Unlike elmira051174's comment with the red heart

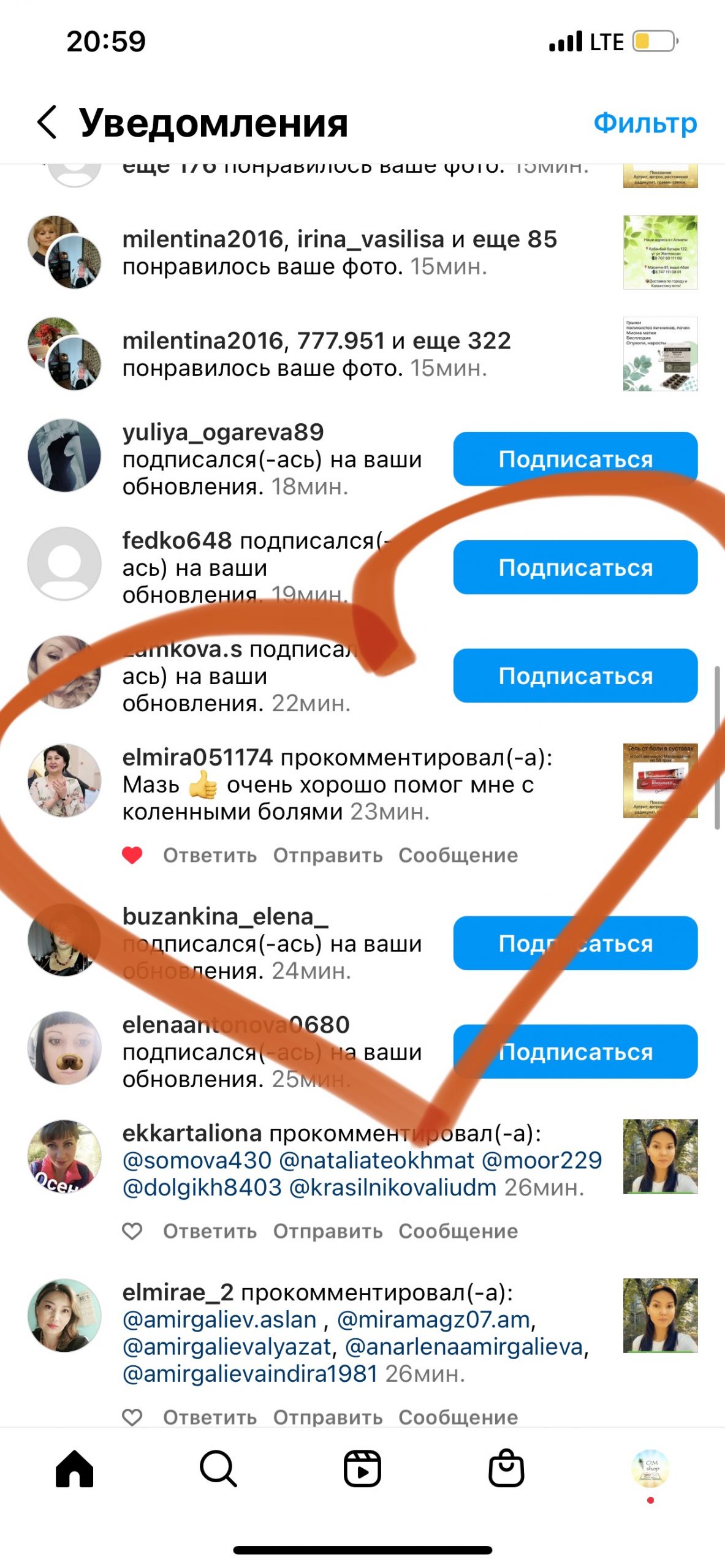click(x=132, y=855)
